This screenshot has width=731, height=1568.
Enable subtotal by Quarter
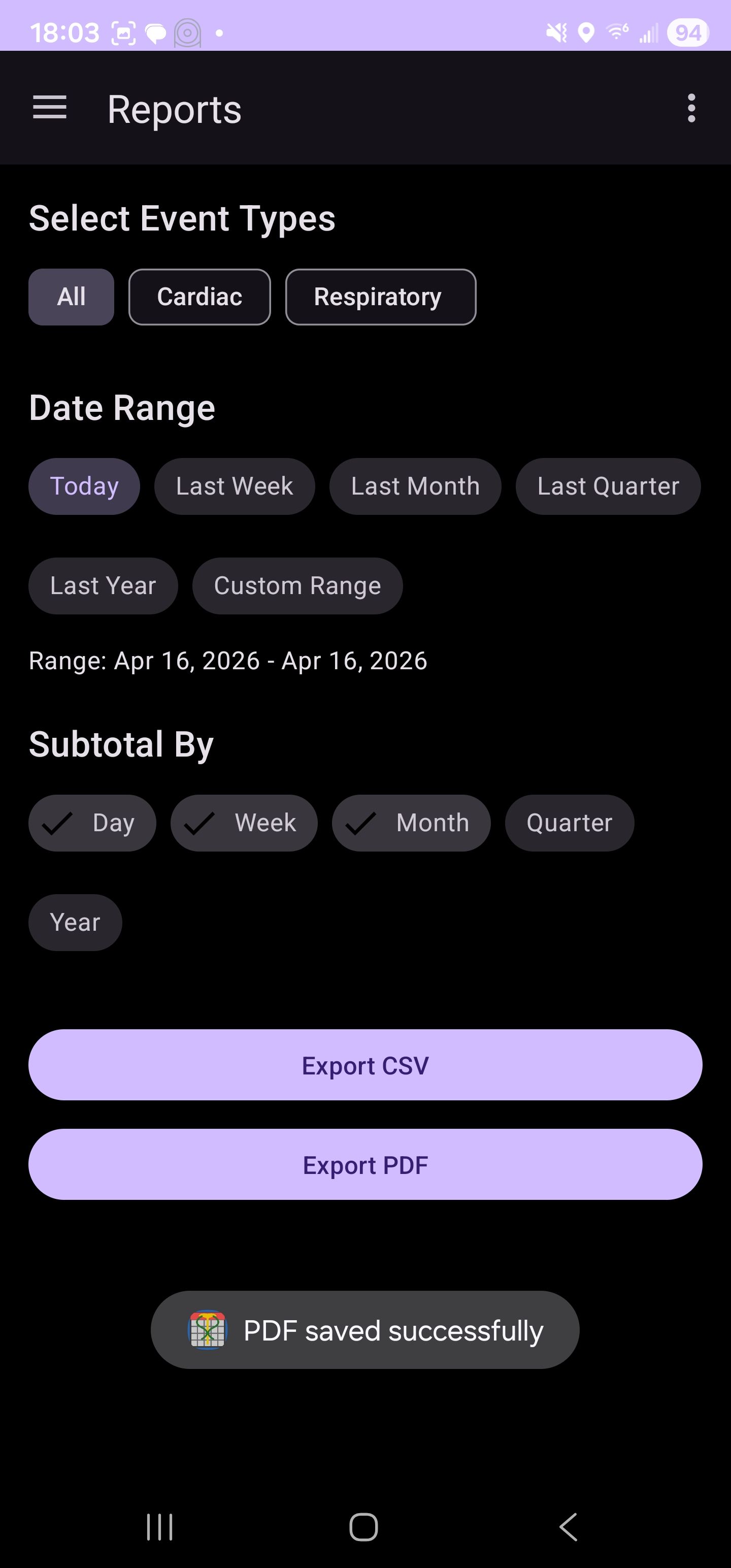point(569,823)
